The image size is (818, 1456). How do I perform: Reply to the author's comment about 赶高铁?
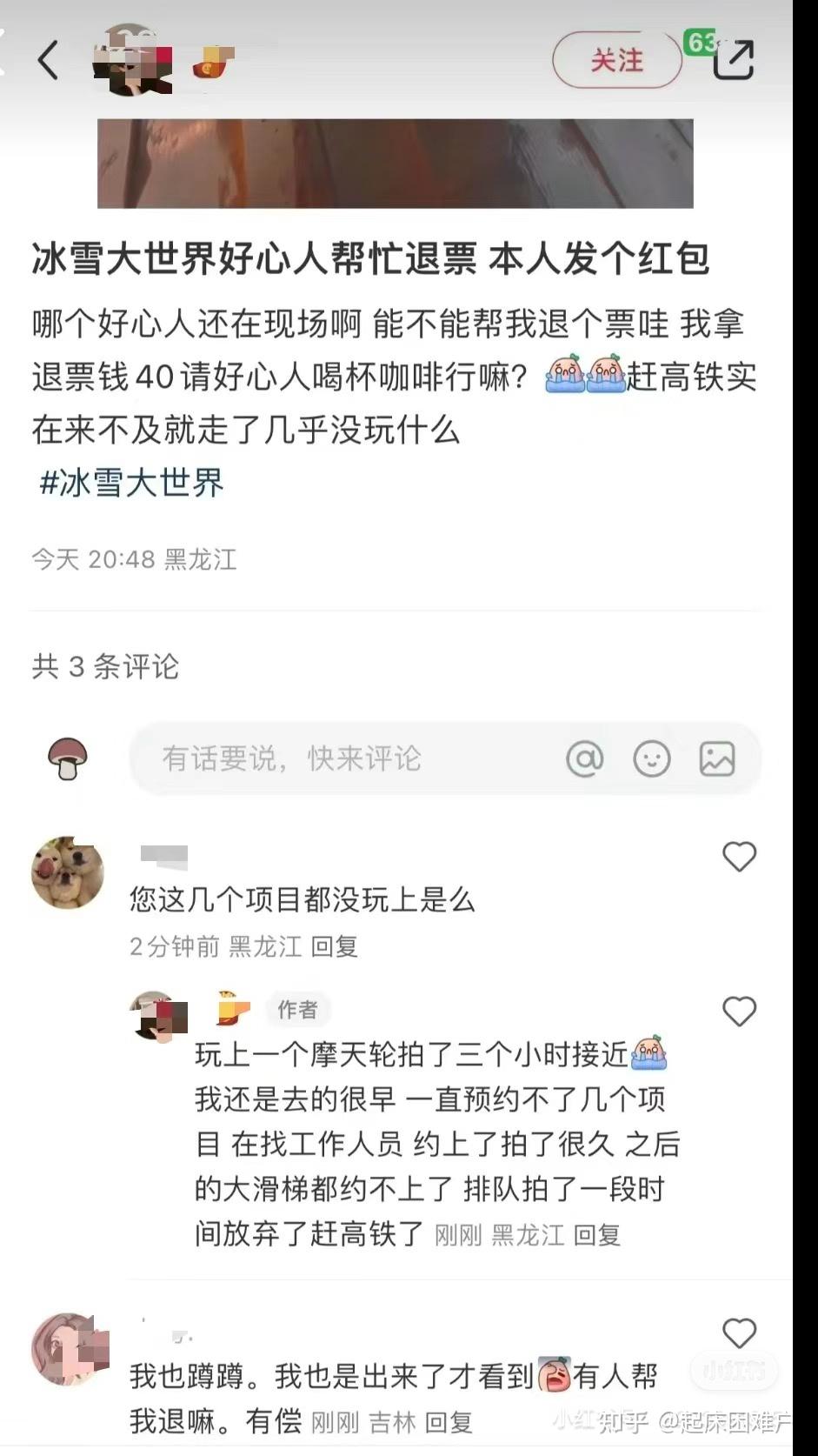click(597, 1234)
